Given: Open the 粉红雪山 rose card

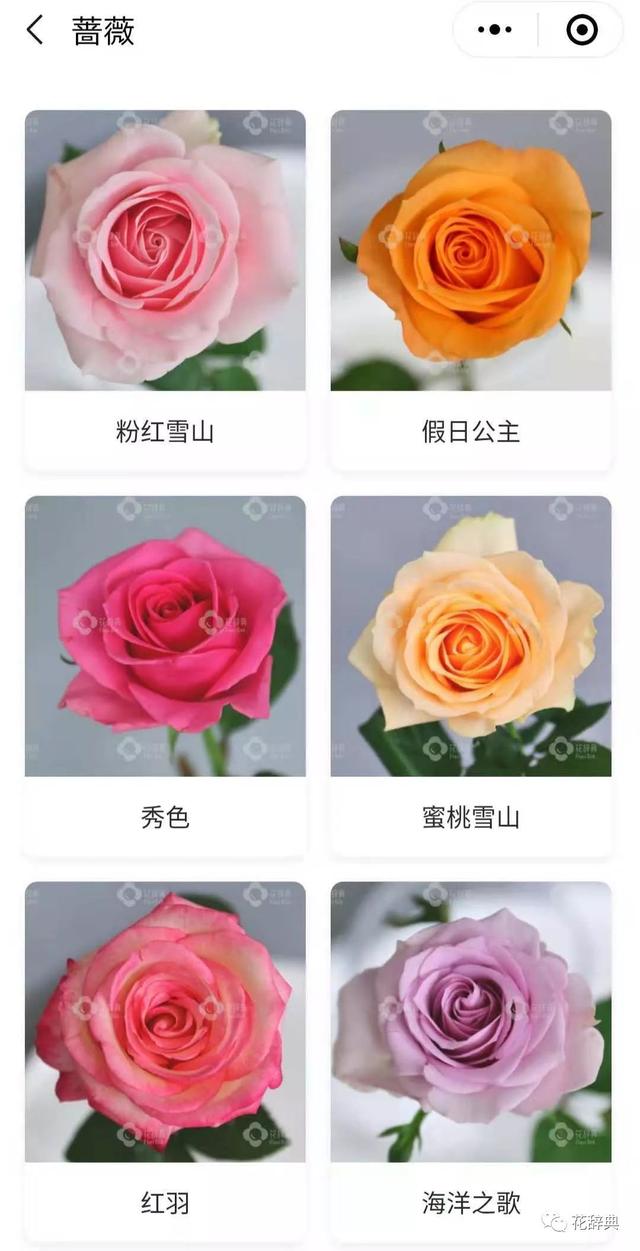Looking at the screenshot, I should pos(165,290).
